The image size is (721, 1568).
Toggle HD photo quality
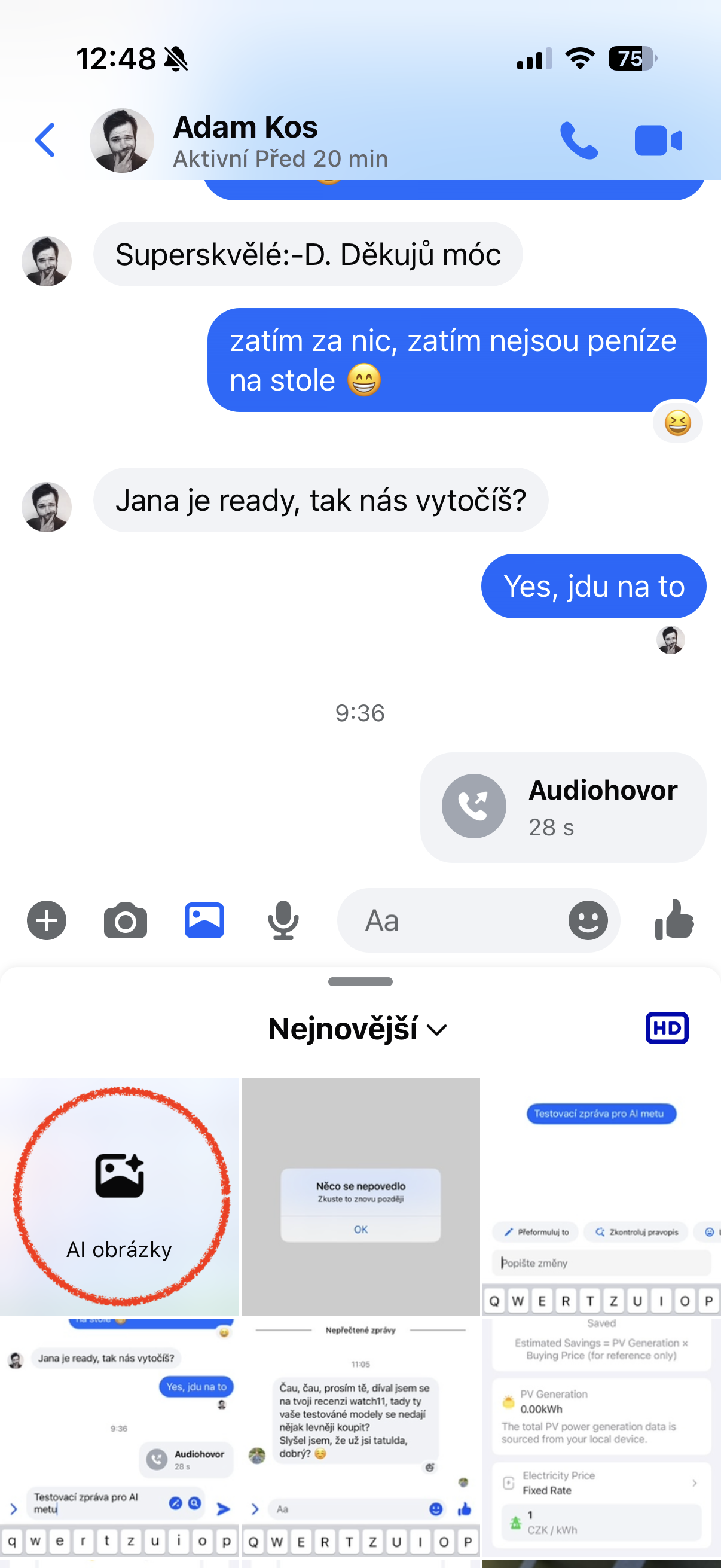666,1027
